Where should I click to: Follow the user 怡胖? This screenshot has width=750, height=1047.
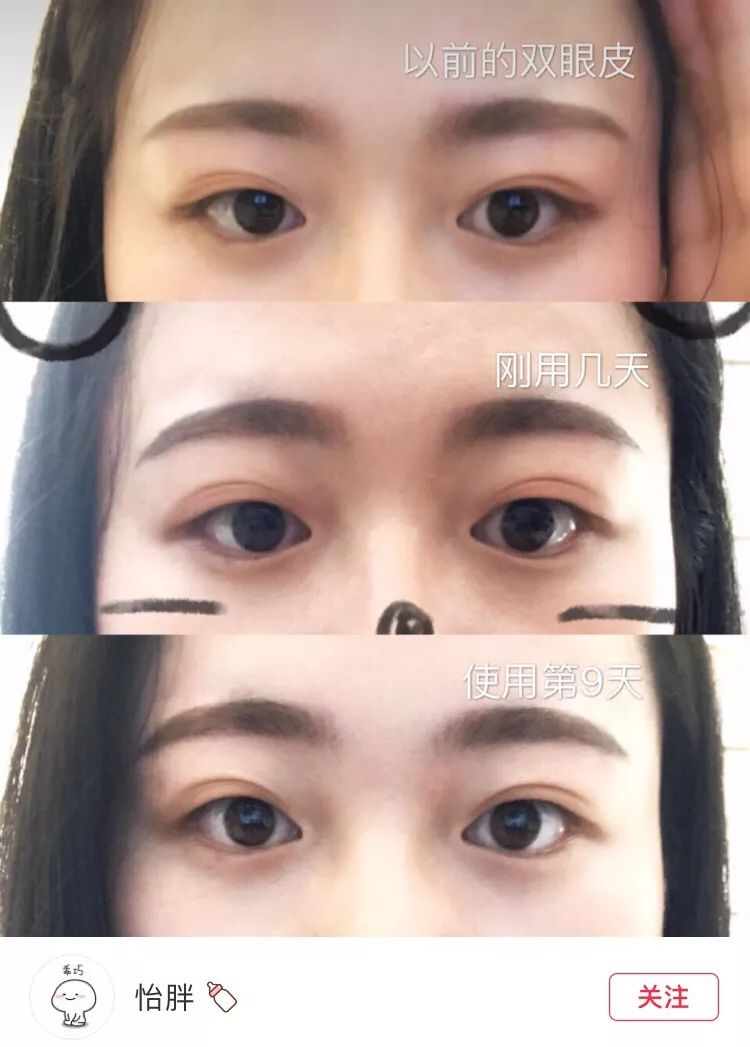click(663, 996)
